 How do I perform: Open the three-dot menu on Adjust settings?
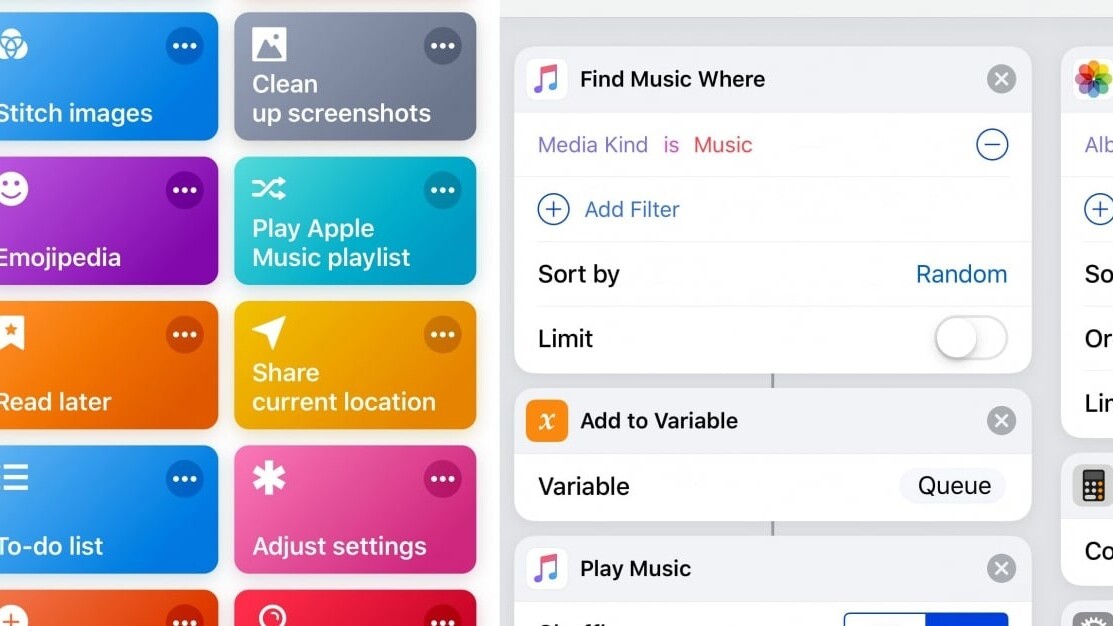coord(442,478)
